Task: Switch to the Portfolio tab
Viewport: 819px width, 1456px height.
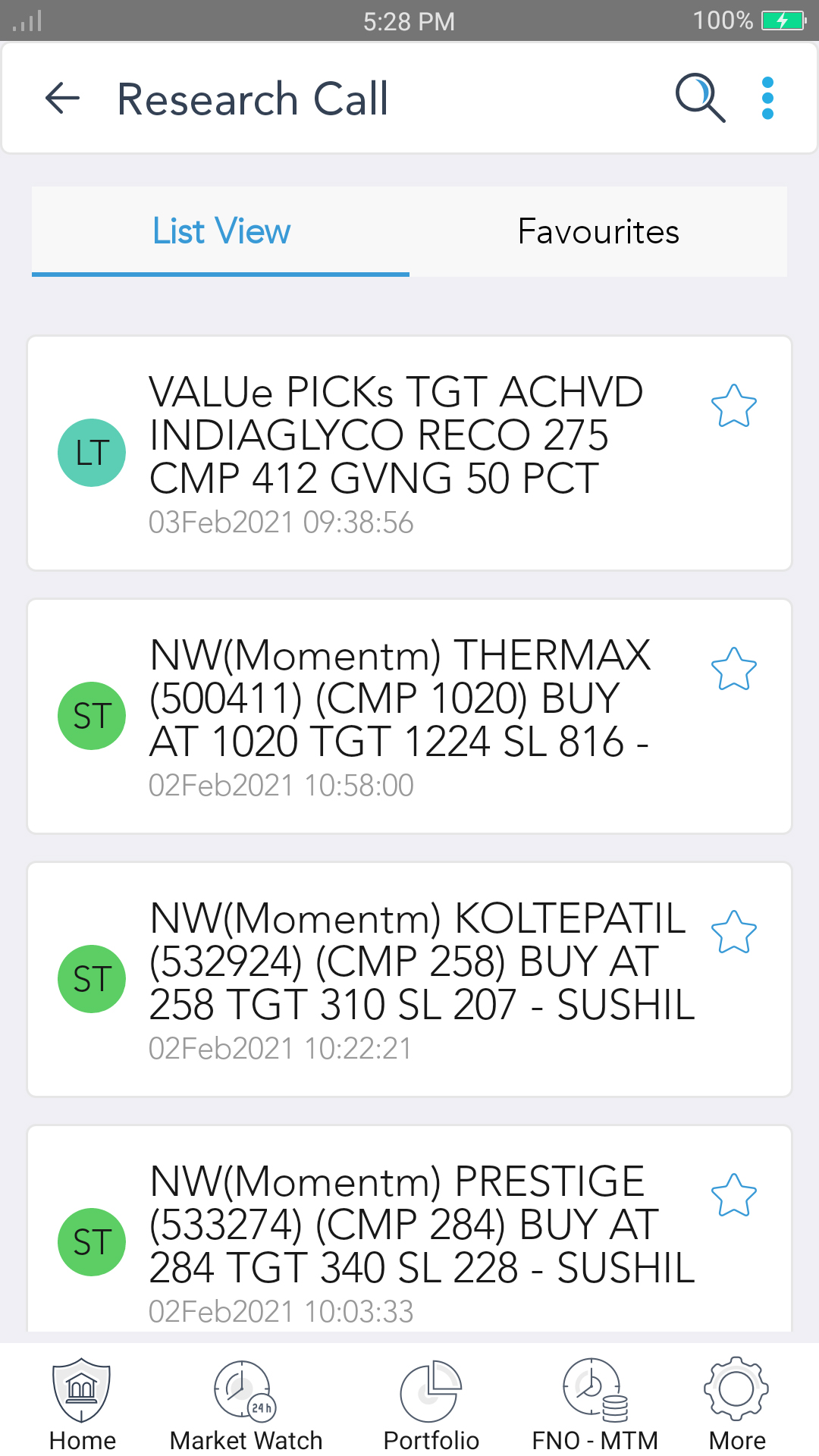Action: (x=431, y=1404)
